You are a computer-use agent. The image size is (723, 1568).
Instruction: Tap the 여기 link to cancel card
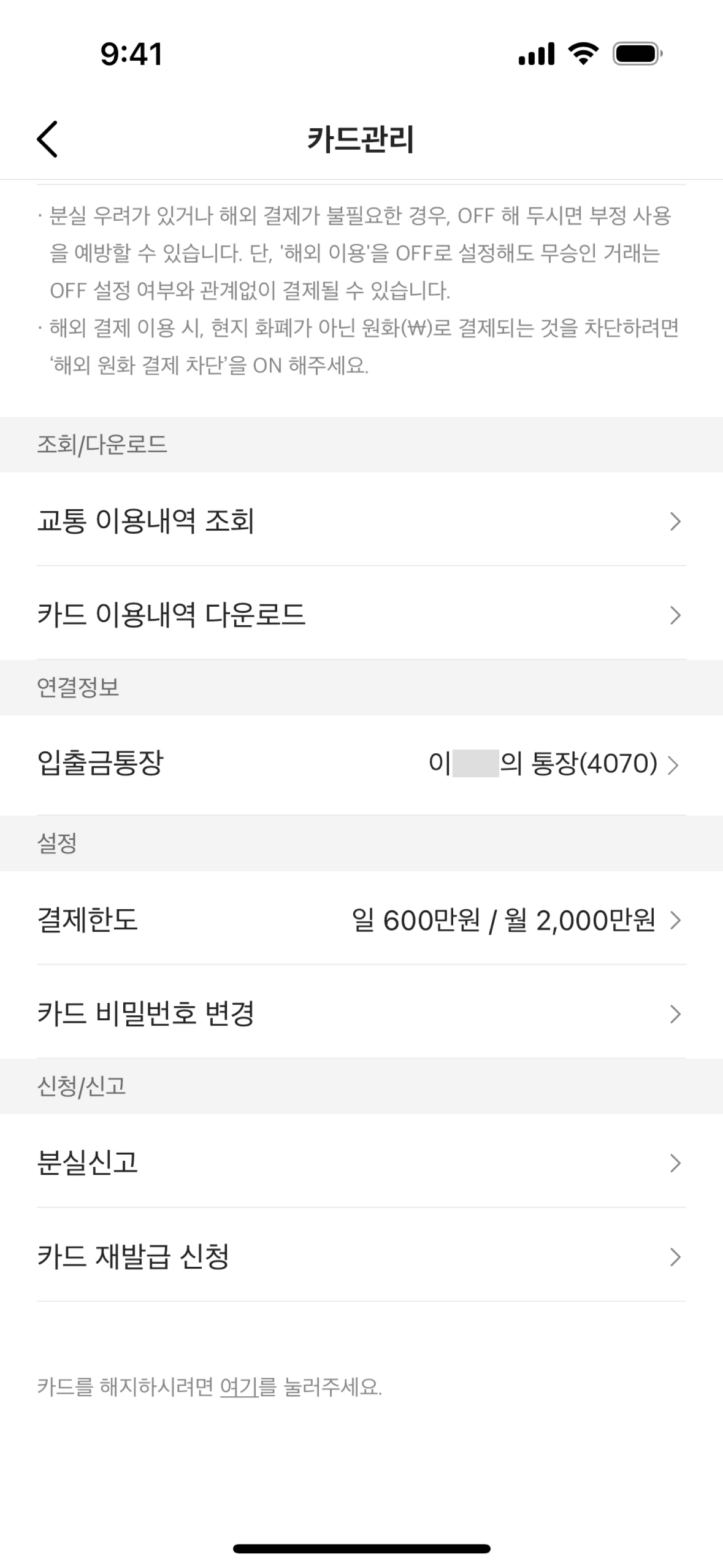click(x=239, y=1386)
